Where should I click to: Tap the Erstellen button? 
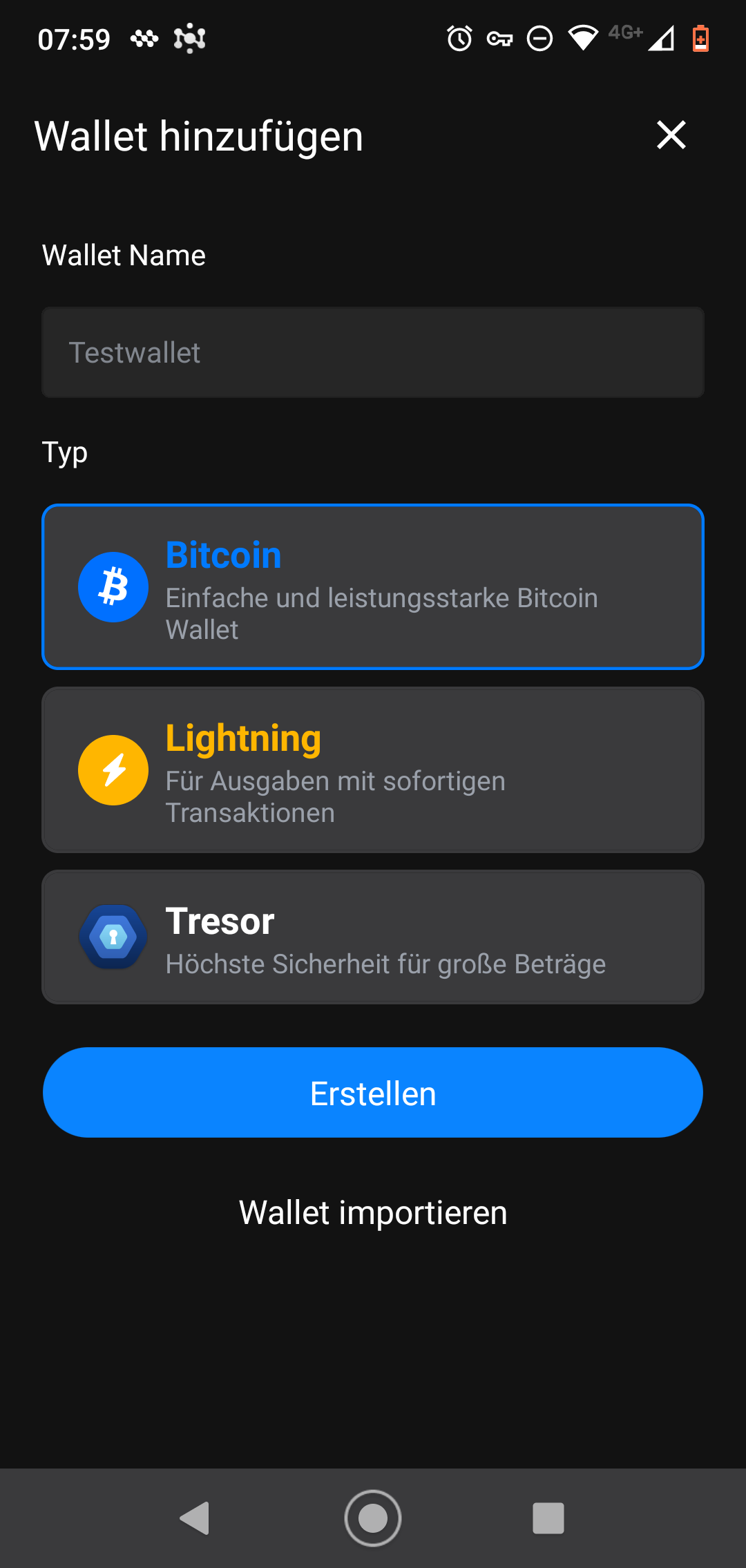pos(373,1093)
